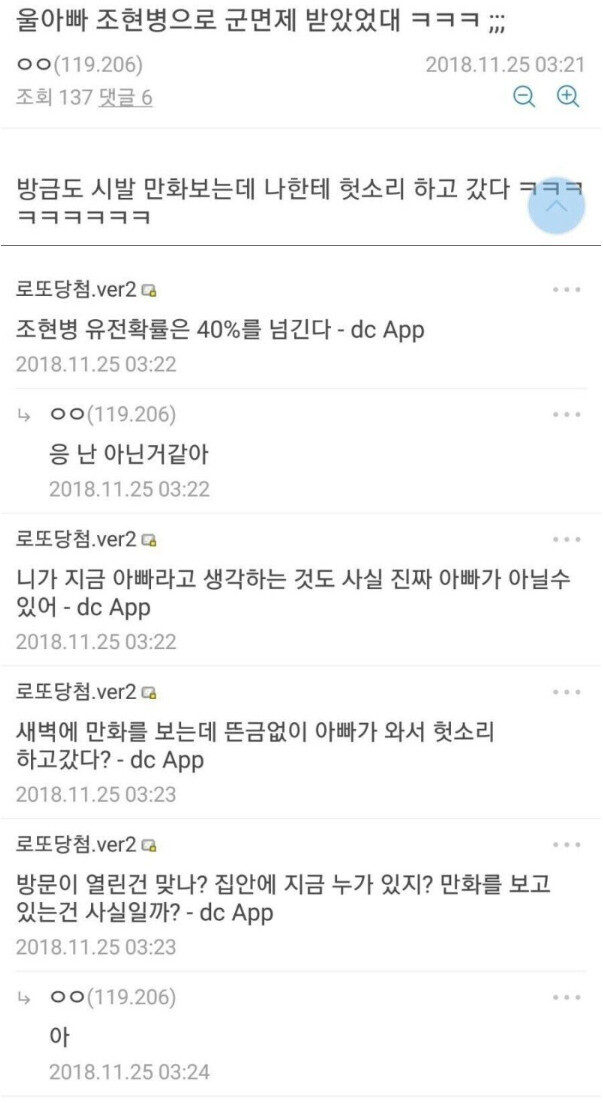Jump to the 댓글 6 comments link
The width and height of the screenshot is (603, 1103).
pyautogui.click(x=129, y=98)
